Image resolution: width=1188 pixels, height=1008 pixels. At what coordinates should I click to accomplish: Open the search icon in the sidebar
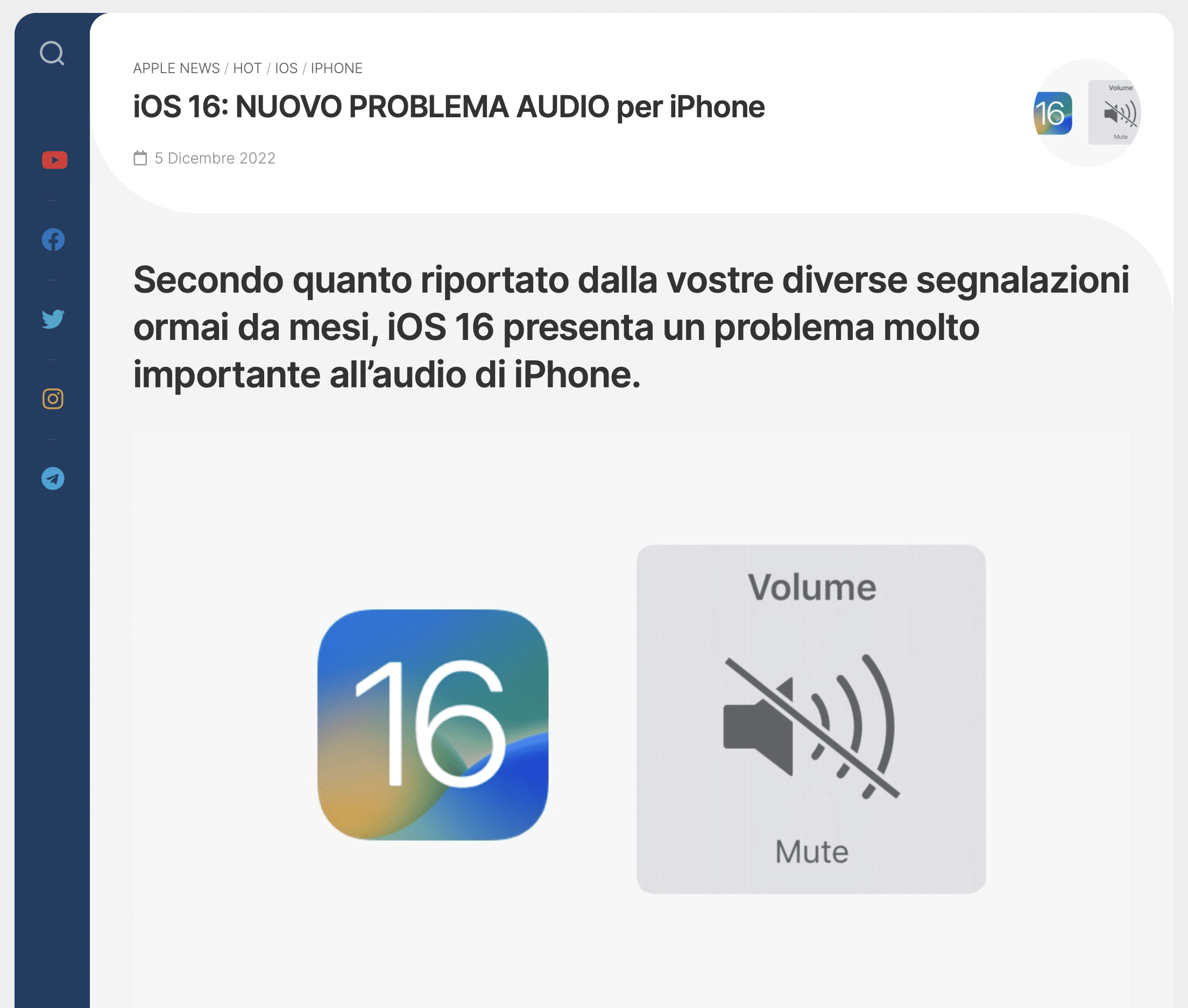52,53
